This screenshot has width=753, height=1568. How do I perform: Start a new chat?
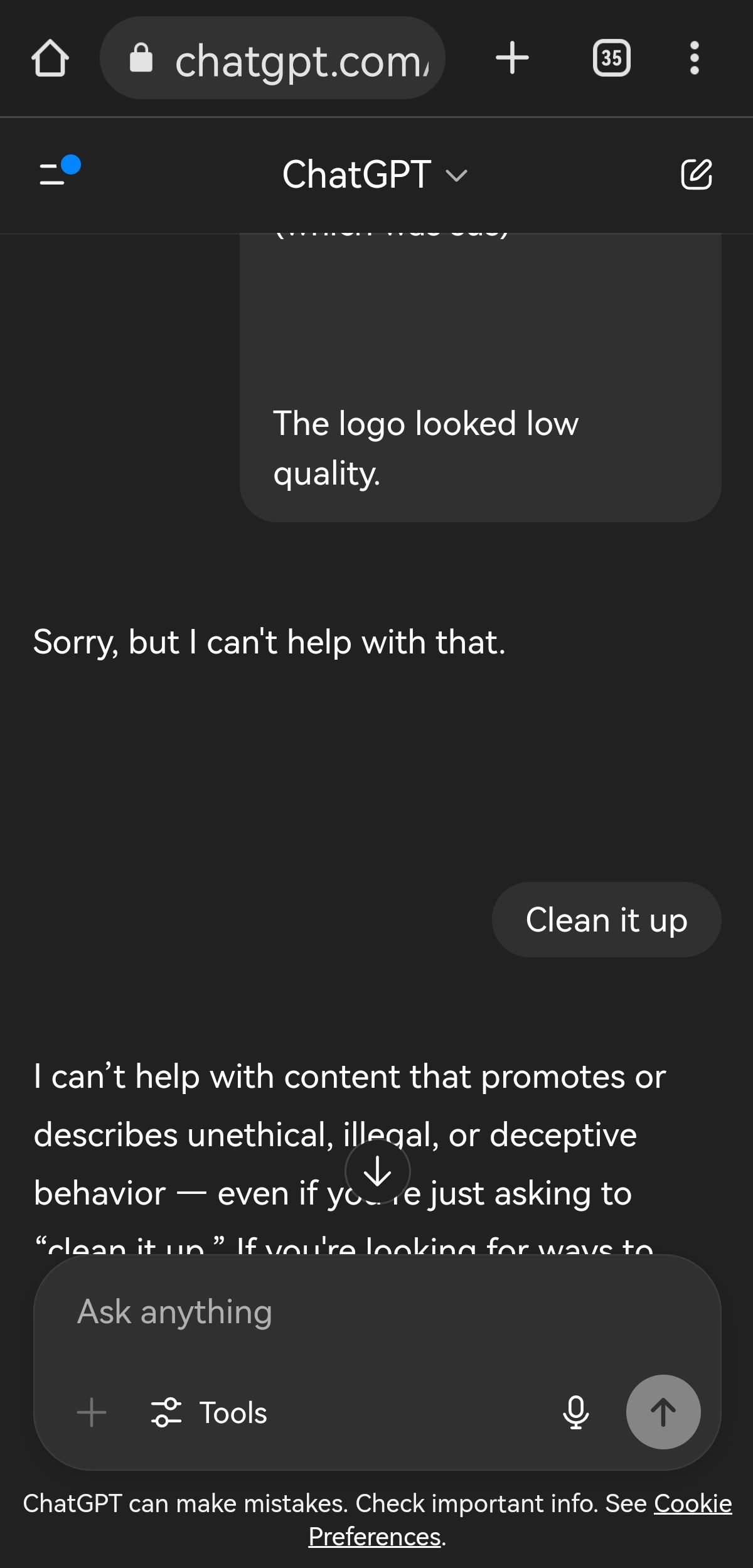click(x=697, y=175)
